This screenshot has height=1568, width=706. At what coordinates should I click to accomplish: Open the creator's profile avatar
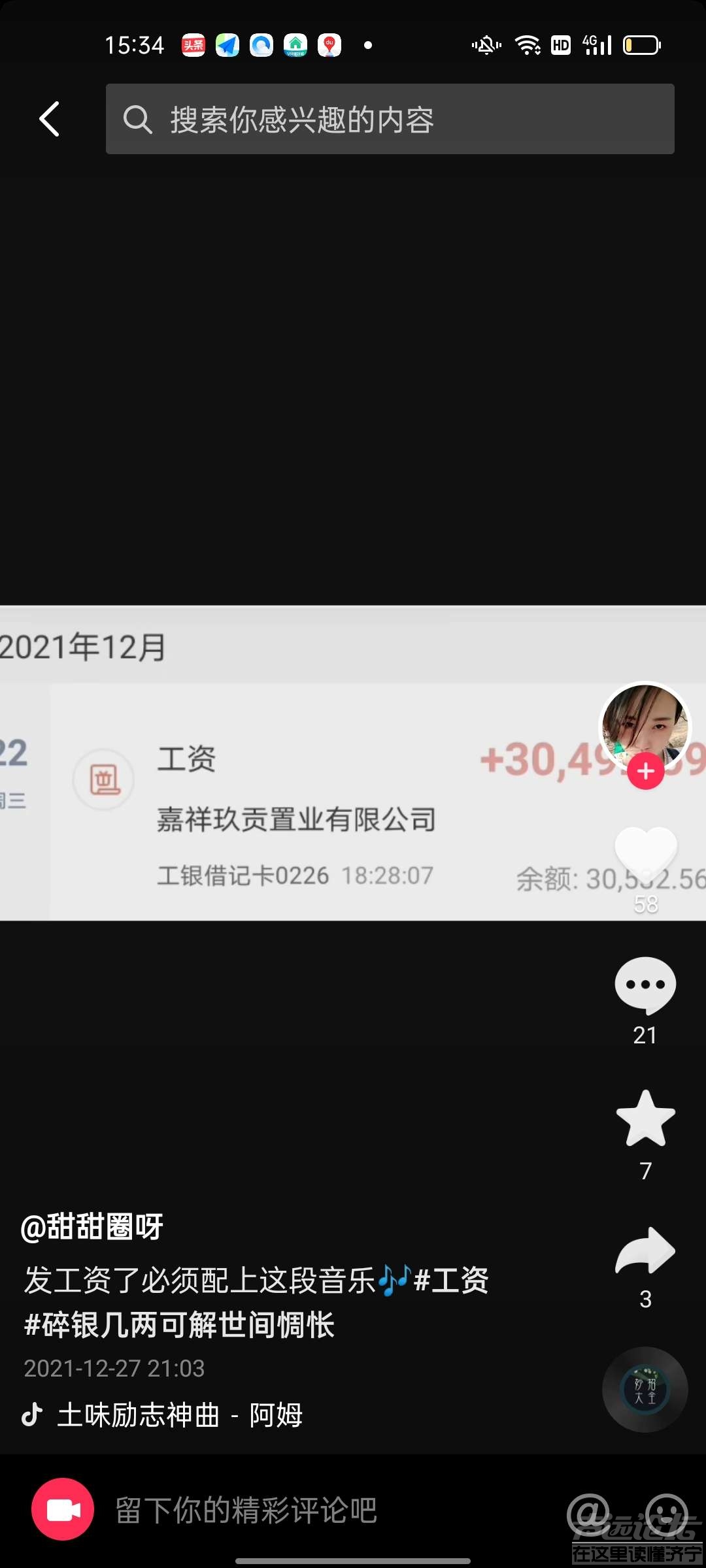tap(645, 725)
